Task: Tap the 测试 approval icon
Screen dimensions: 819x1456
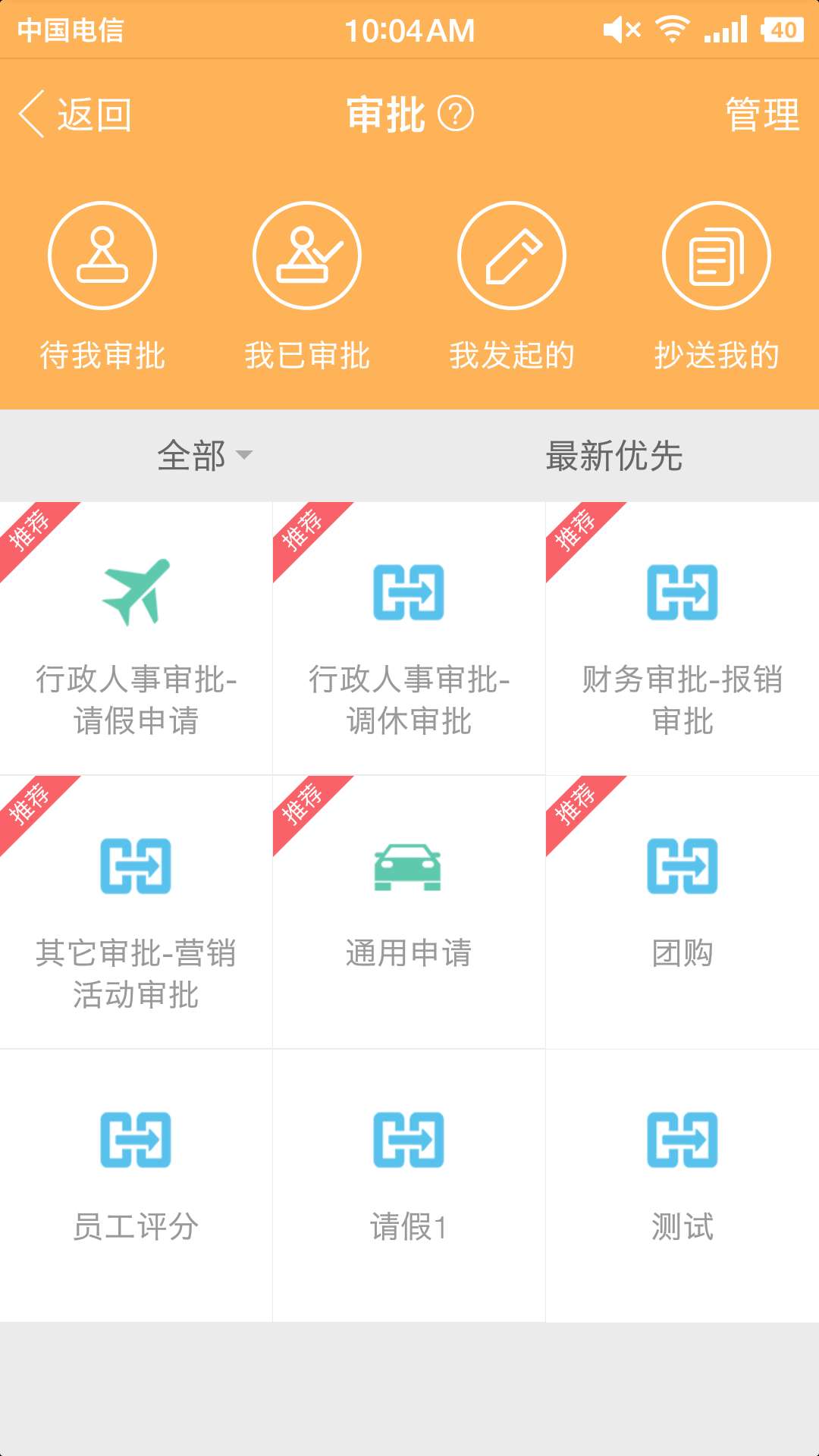Action: point(682,1137)
